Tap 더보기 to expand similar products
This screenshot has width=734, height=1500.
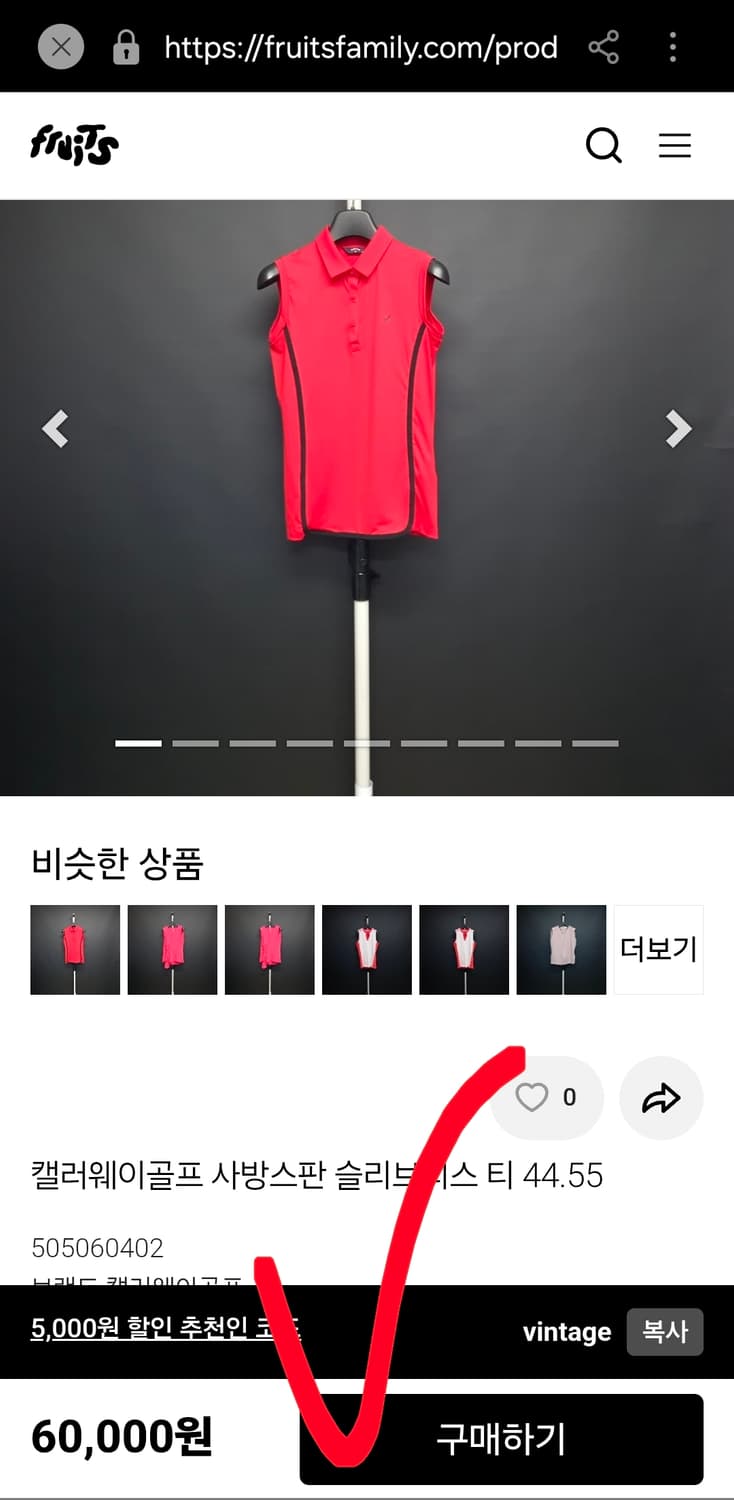[658, 949]
